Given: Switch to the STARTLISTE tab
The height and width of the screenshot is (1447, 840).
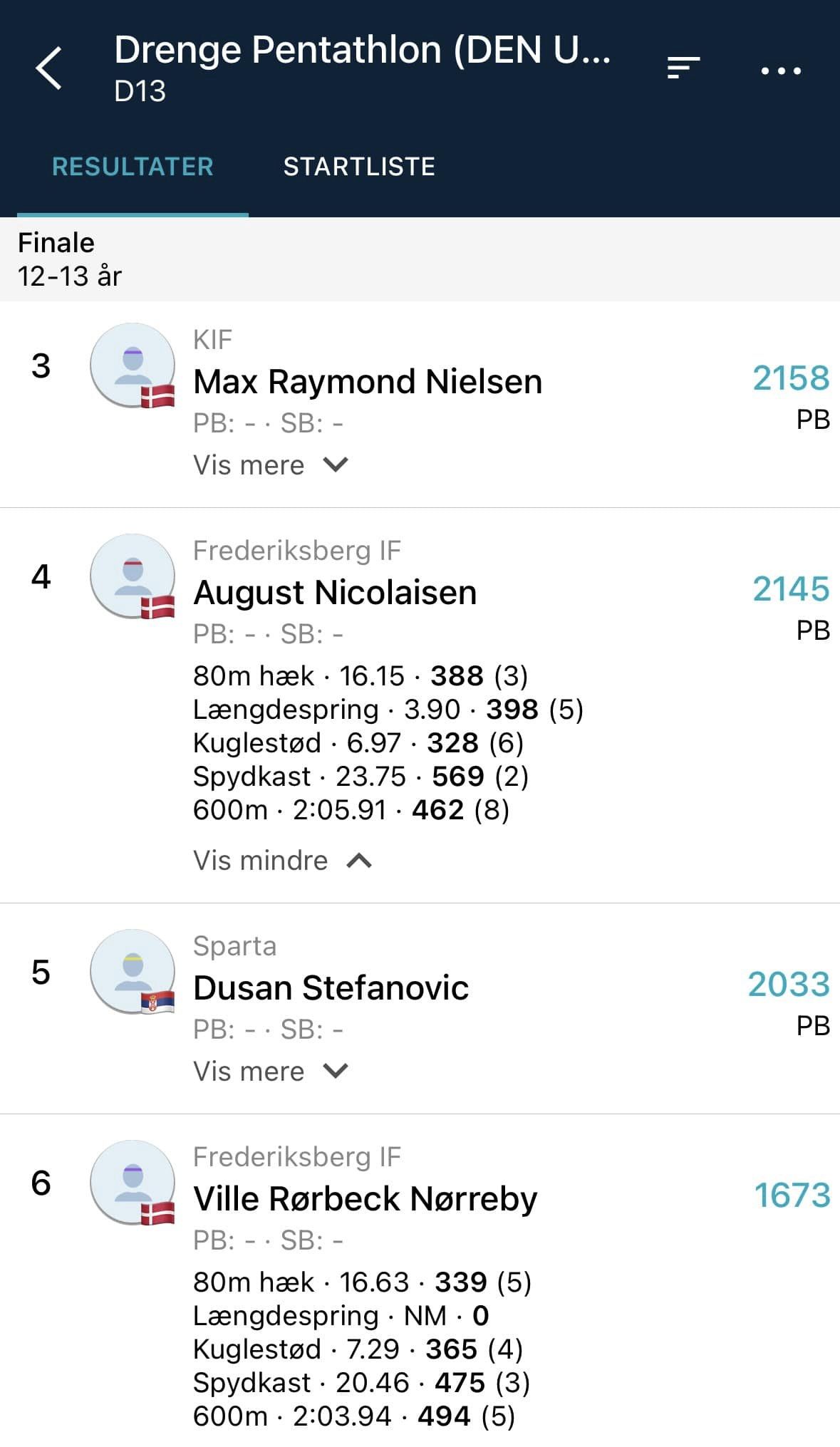Looking at the screenshot, I should pos(359,167).
